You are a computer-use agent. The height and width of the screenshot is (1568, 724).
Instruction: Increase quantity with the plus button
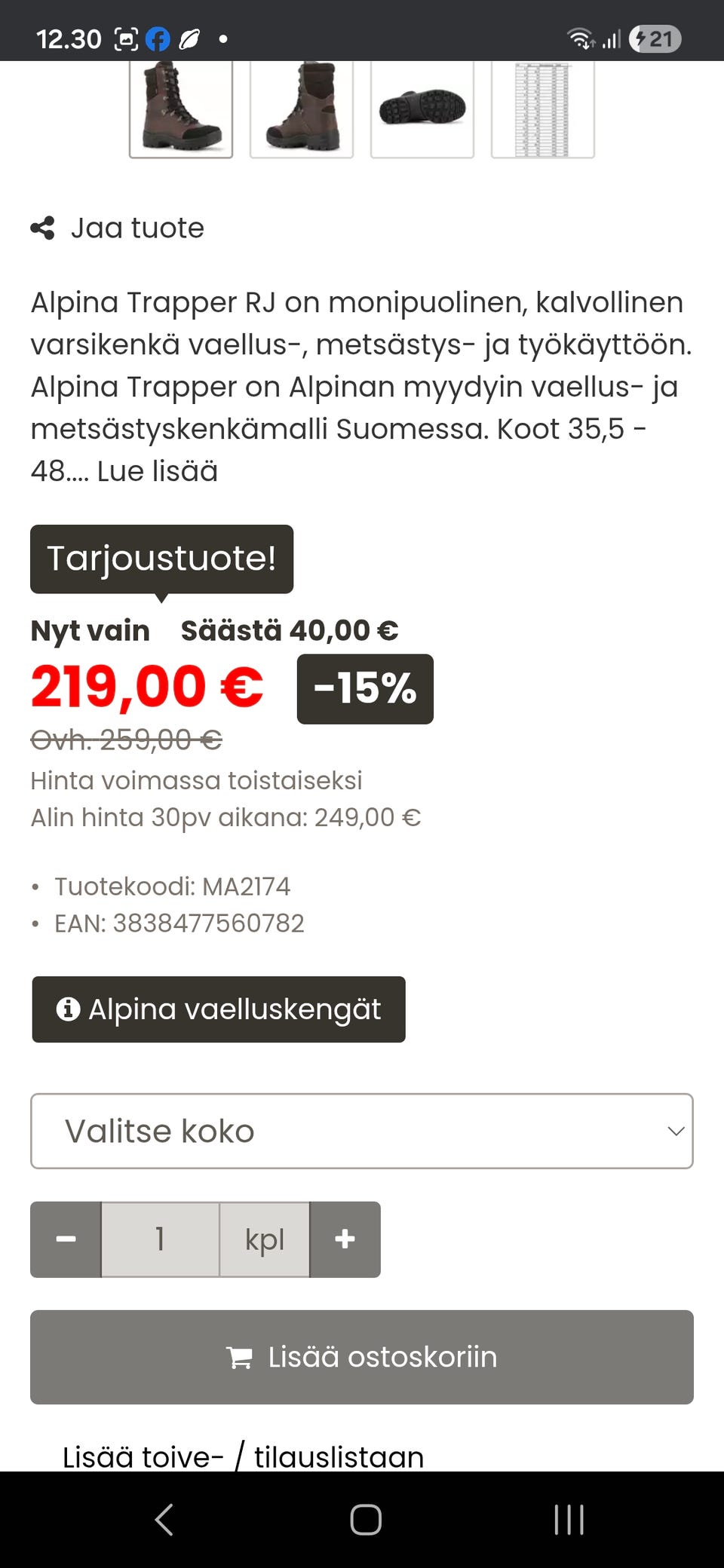(x=345, y=1239)
